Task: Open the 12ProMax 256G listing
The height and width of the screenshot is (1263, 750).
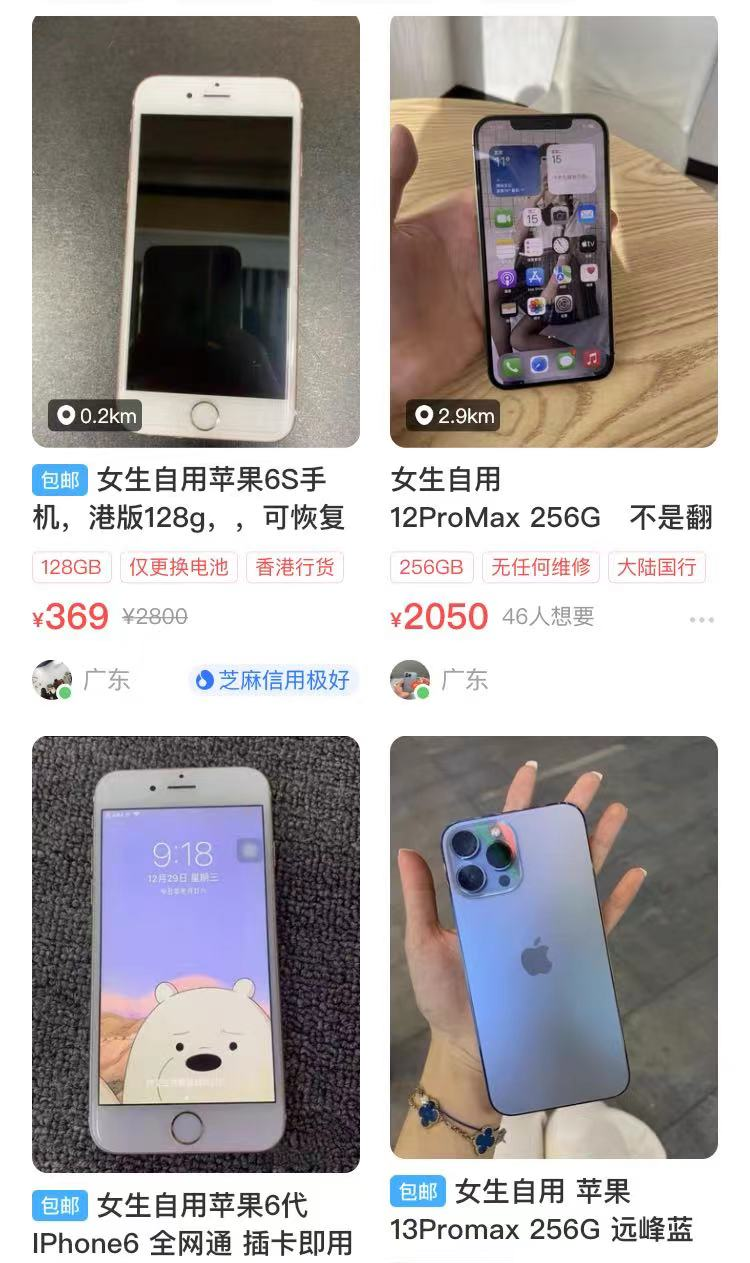Action: point(553,232)
